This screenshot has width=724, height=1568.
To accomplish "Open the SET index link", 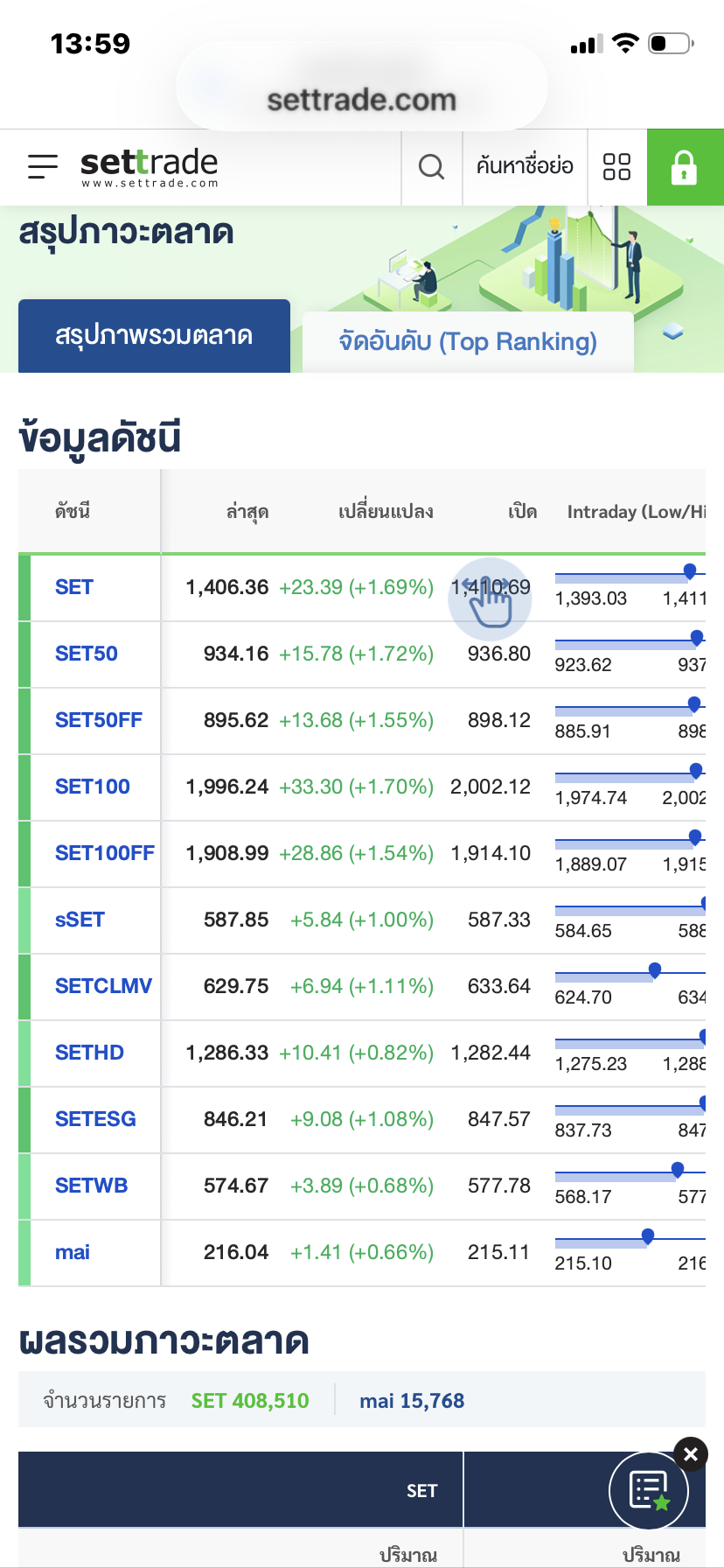I will (x=74, y=587).
